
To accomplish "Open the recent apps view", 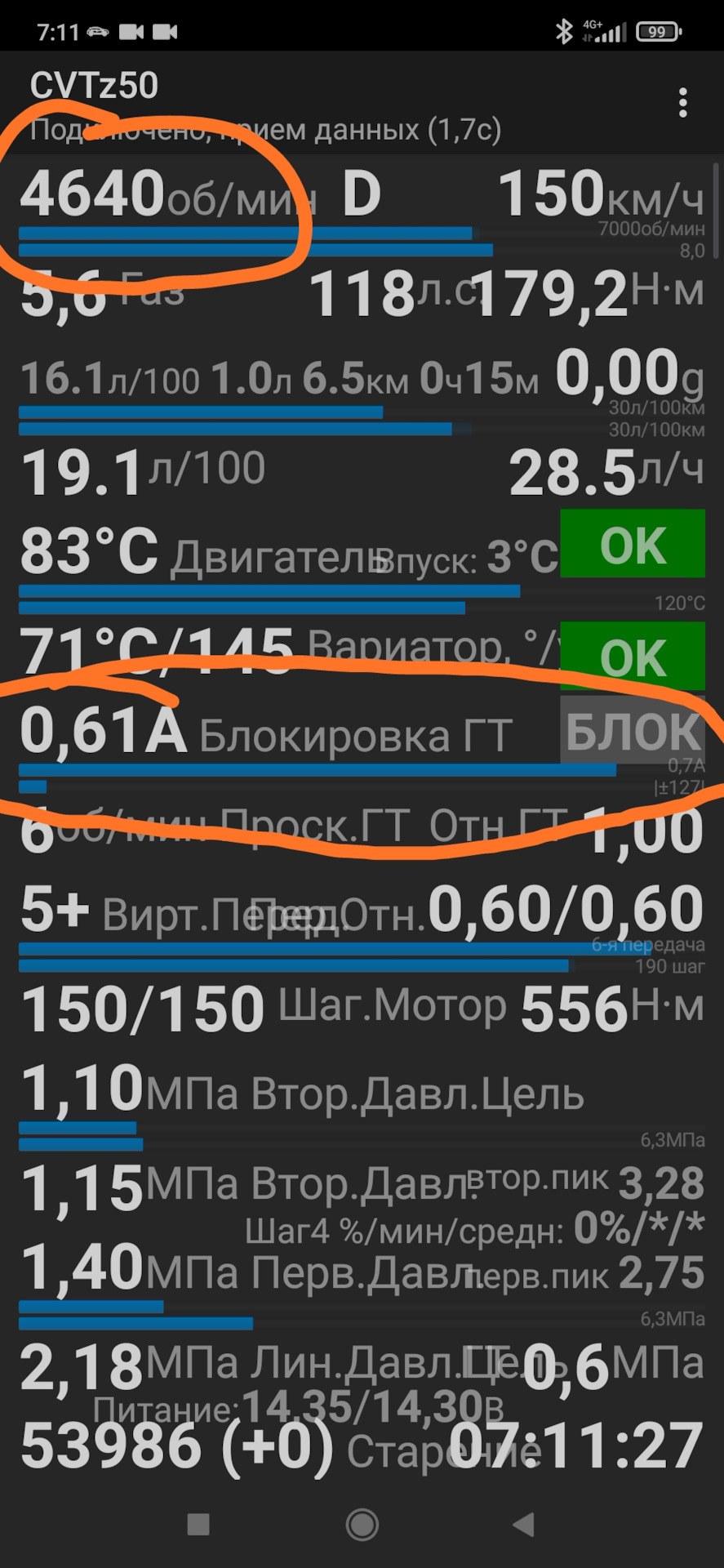I will (198, 1524).
